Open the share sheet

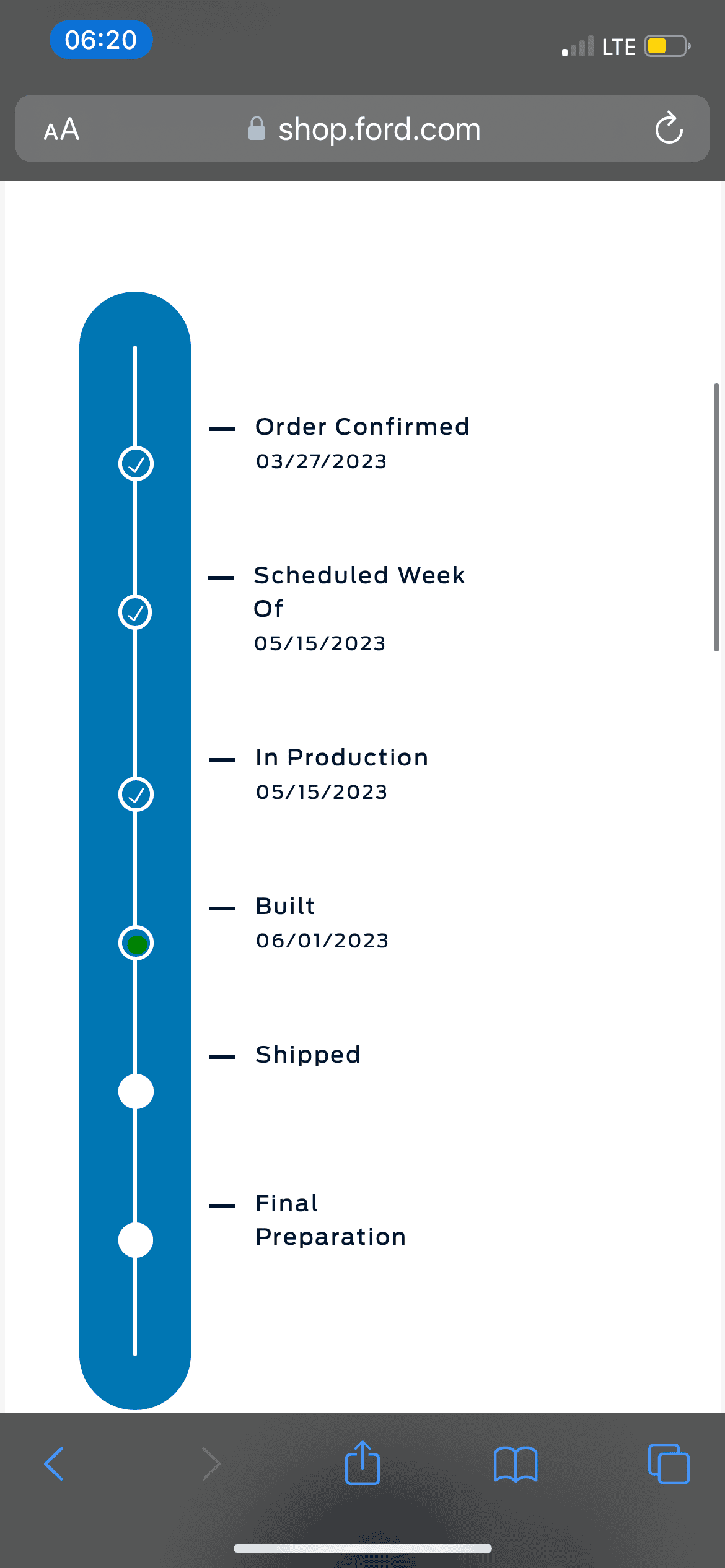[362, 1462]
